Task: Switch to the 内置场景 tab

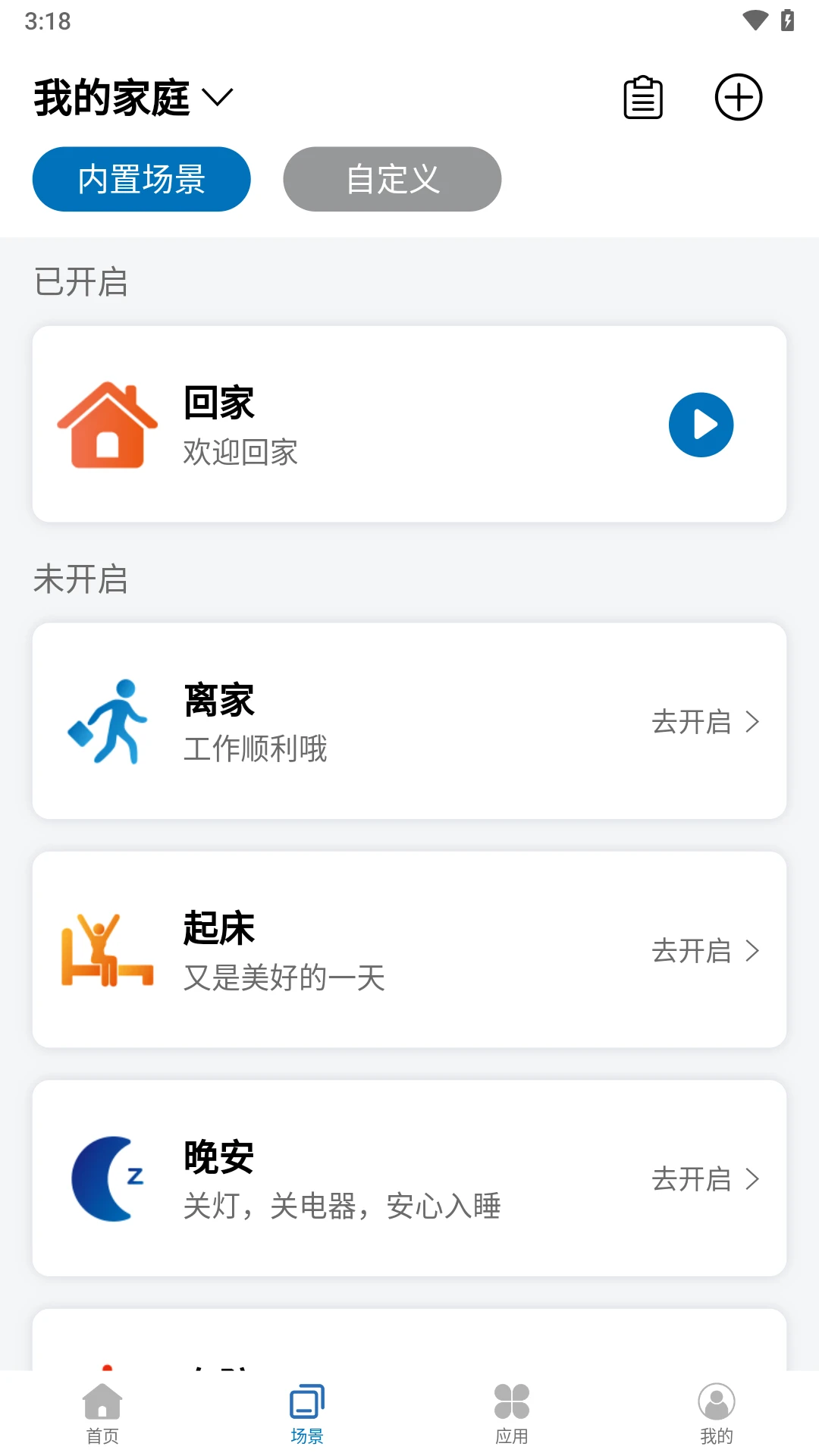Action: (140, 179)
